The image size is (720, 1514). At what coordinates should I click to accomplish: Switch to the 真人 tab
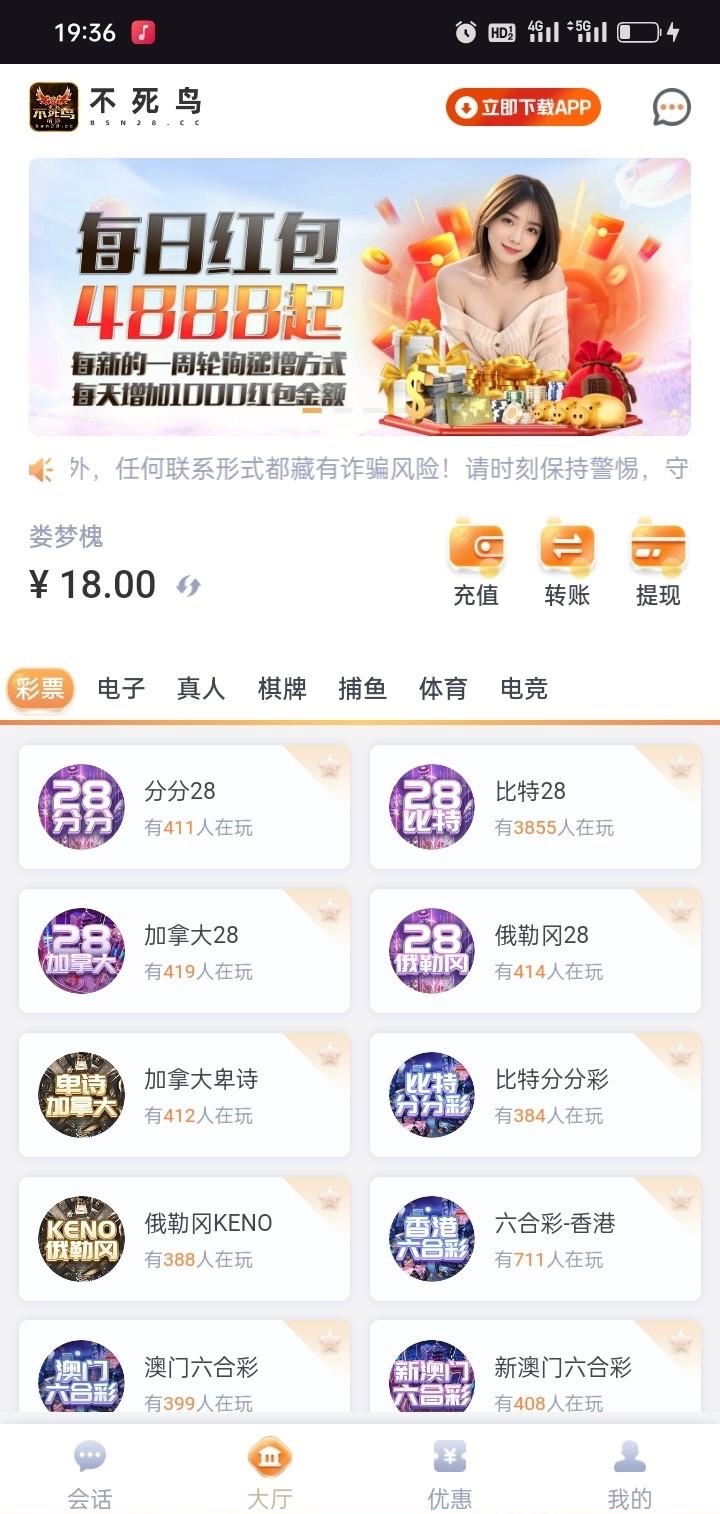tap(201, 688)
